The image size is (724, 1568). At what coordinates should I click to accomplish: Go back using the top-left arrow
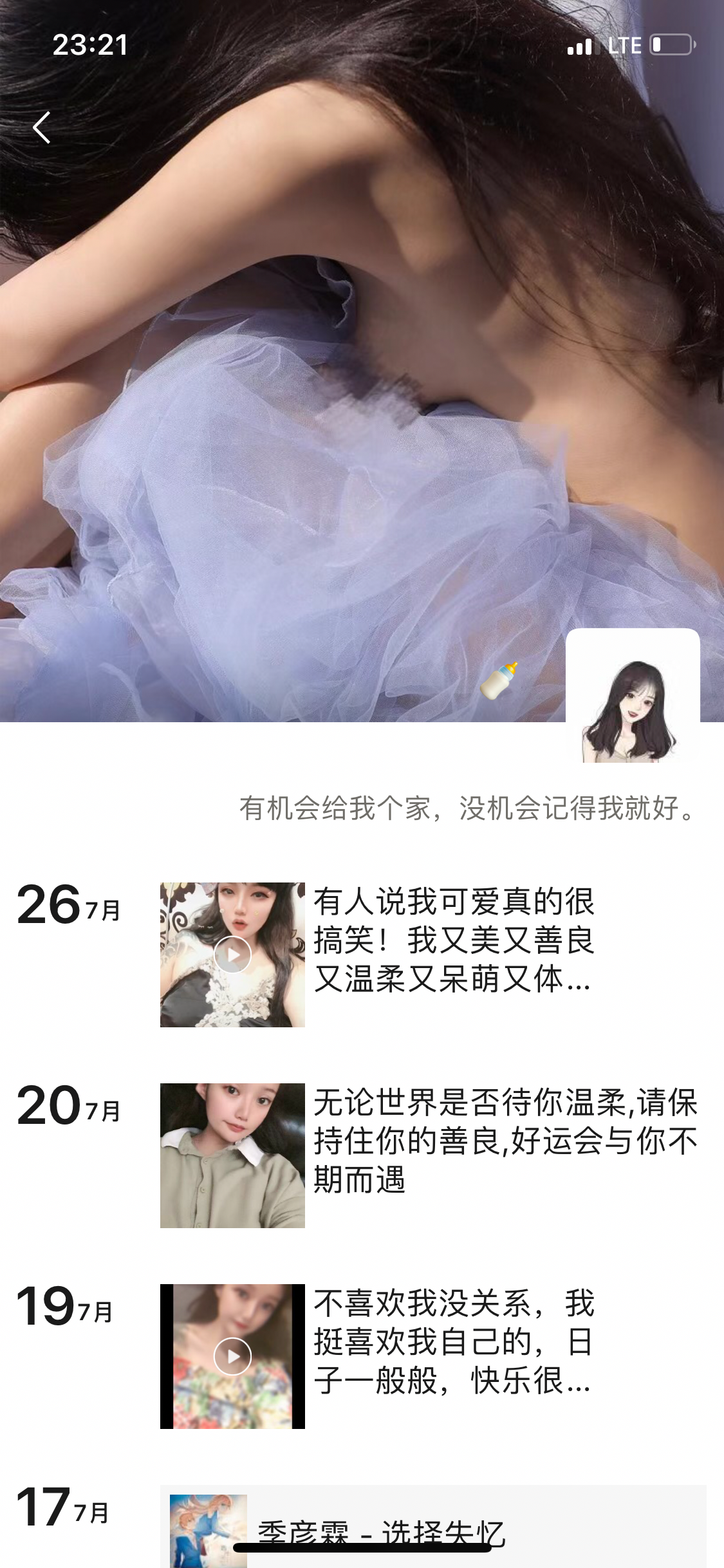pos(42,127)
